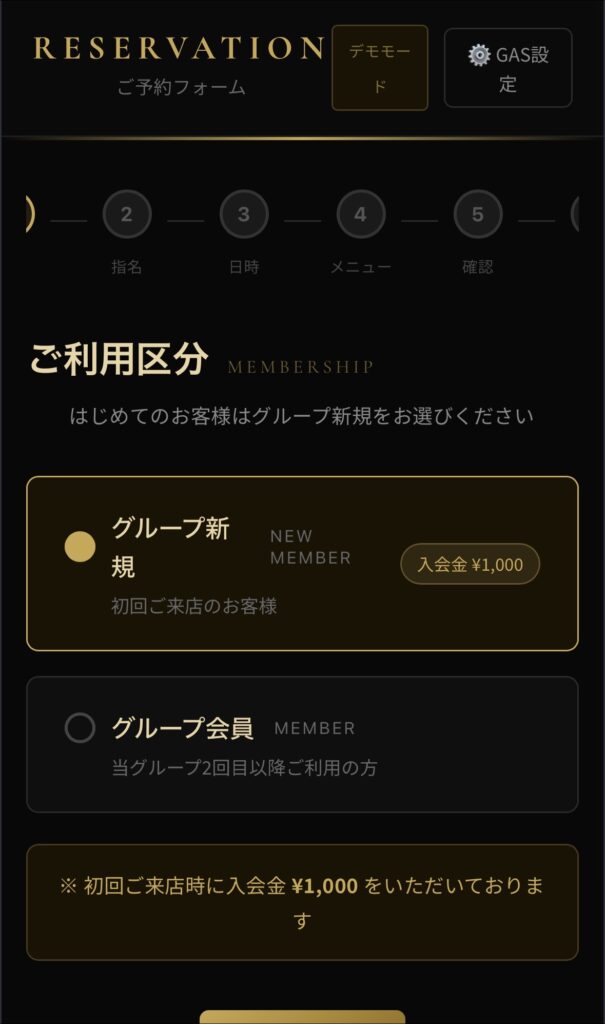The width and height of the screenshot is (605, 1024).
Task: Open step 4 メニュー
Action: click(360, 215)
